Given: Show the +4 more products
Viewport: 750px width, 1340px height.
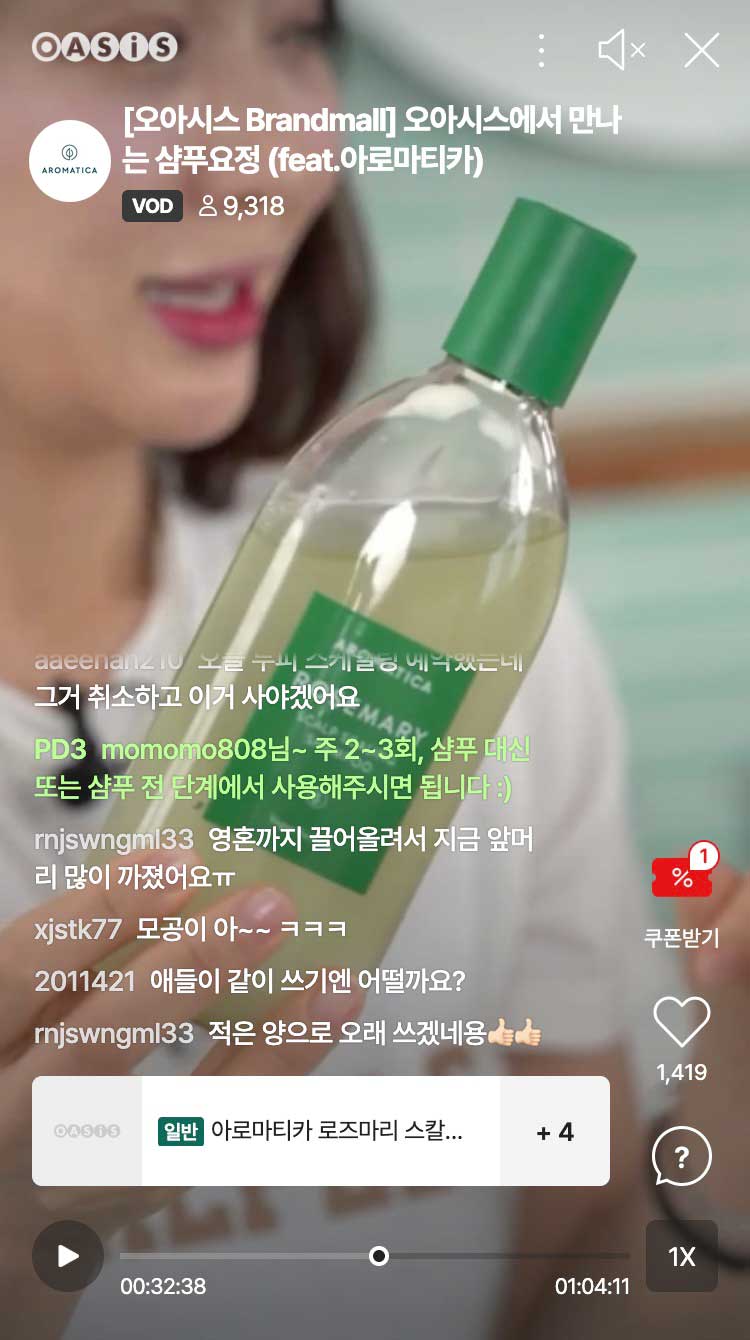Looking at the screenshot, I should tap(555, 1131).
